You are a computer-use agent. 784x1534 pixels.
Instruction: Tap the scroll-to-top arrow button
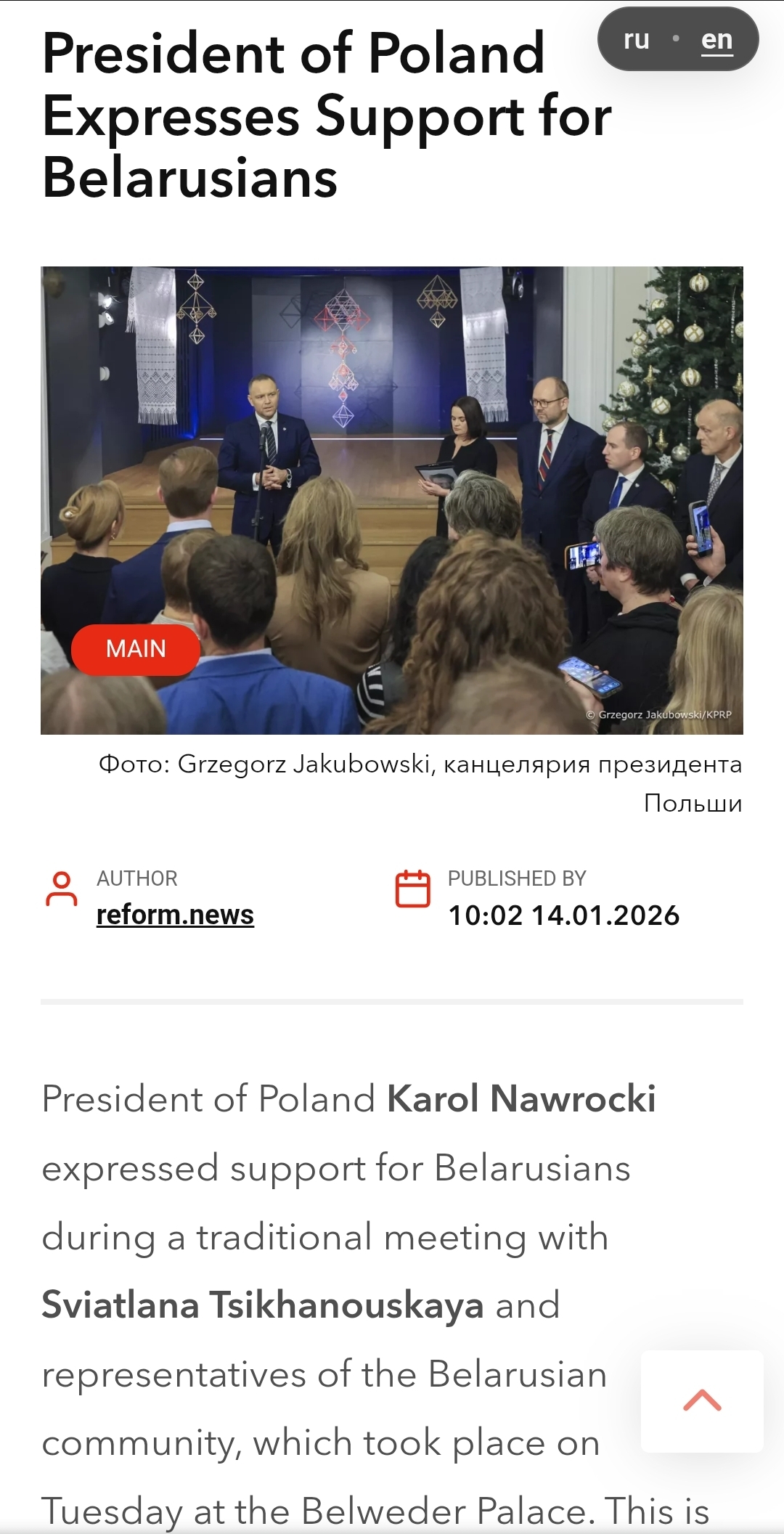[x=702, y=1400]
